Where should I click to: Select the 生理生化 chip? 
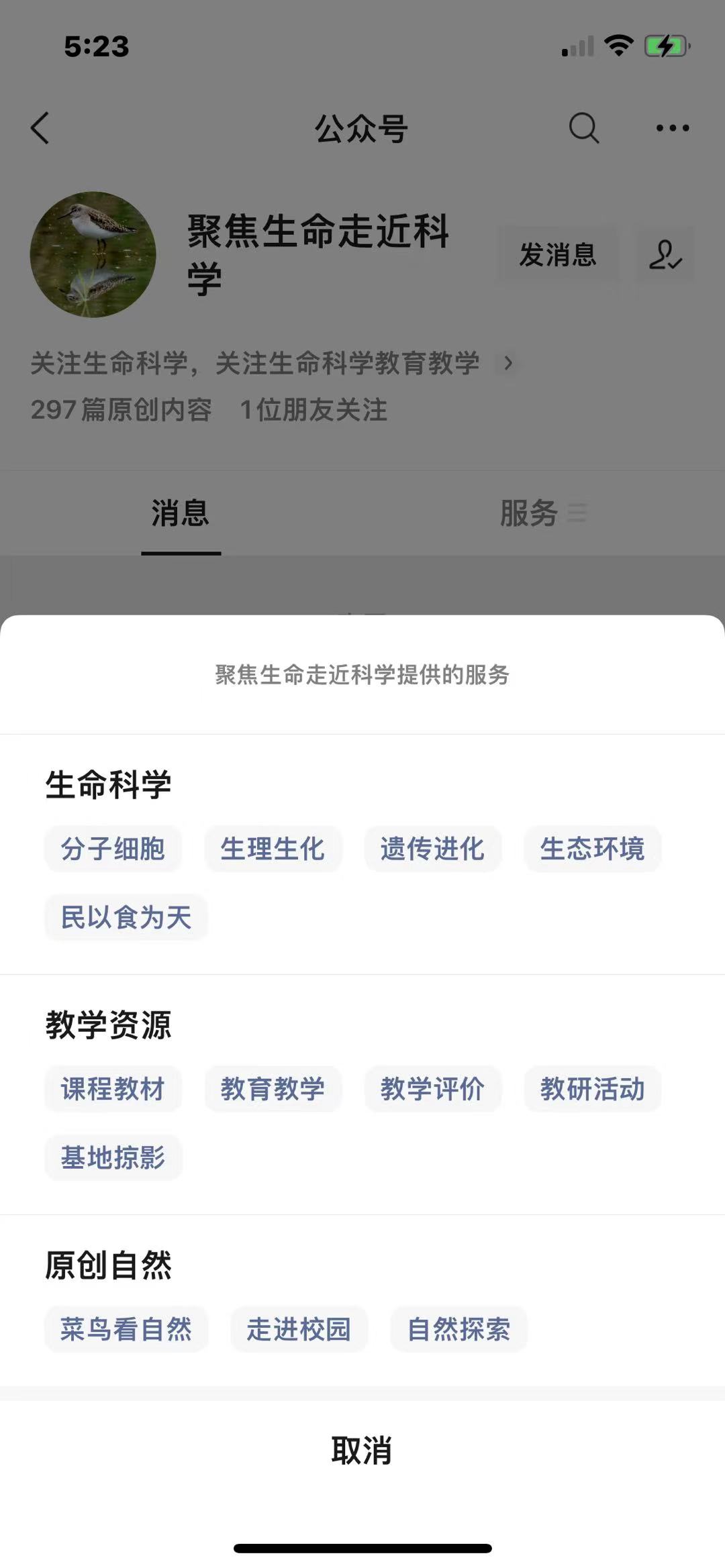point(273,849)
